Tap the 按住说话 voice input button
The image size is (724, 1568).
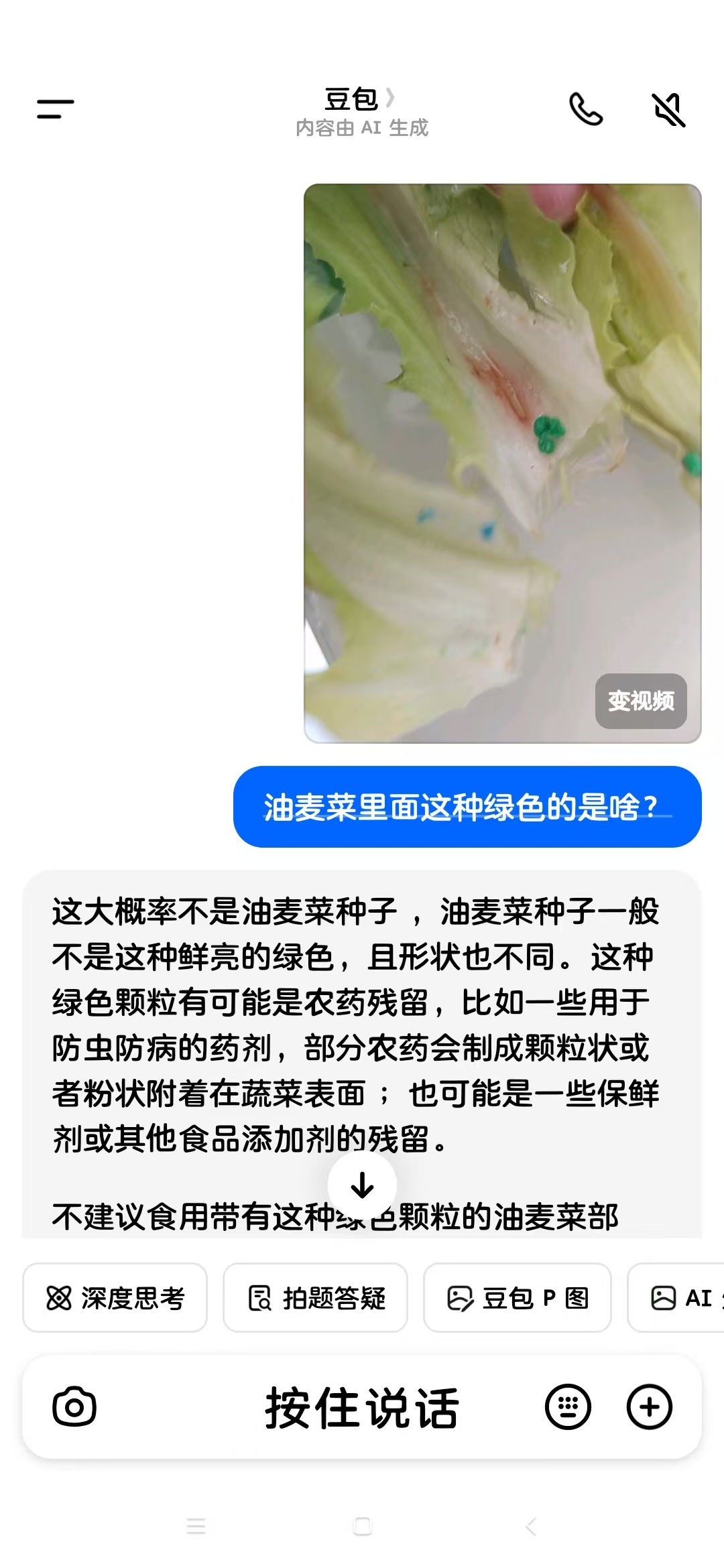click(362, 1408)
